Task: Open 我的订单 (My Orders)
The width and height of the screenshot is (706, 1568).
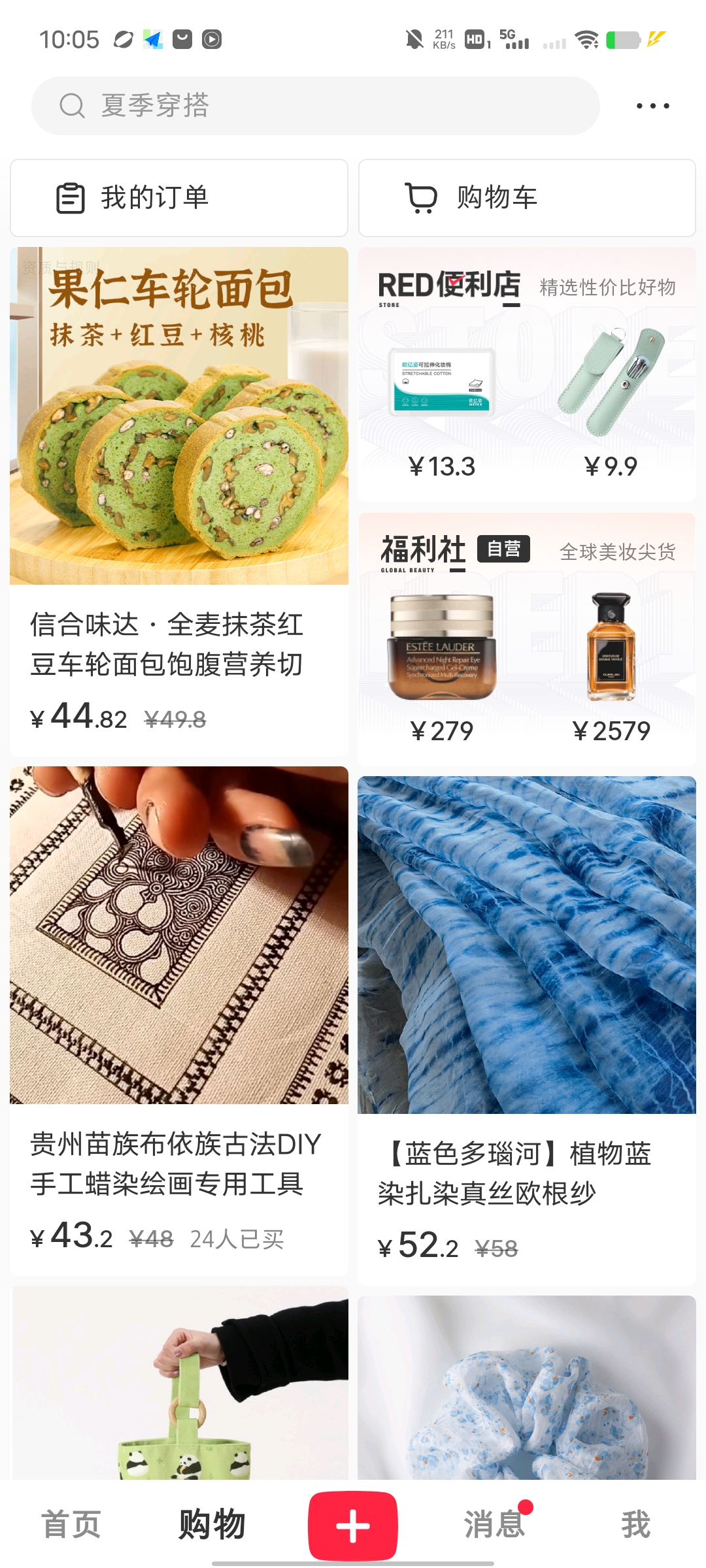Action: 179,198
